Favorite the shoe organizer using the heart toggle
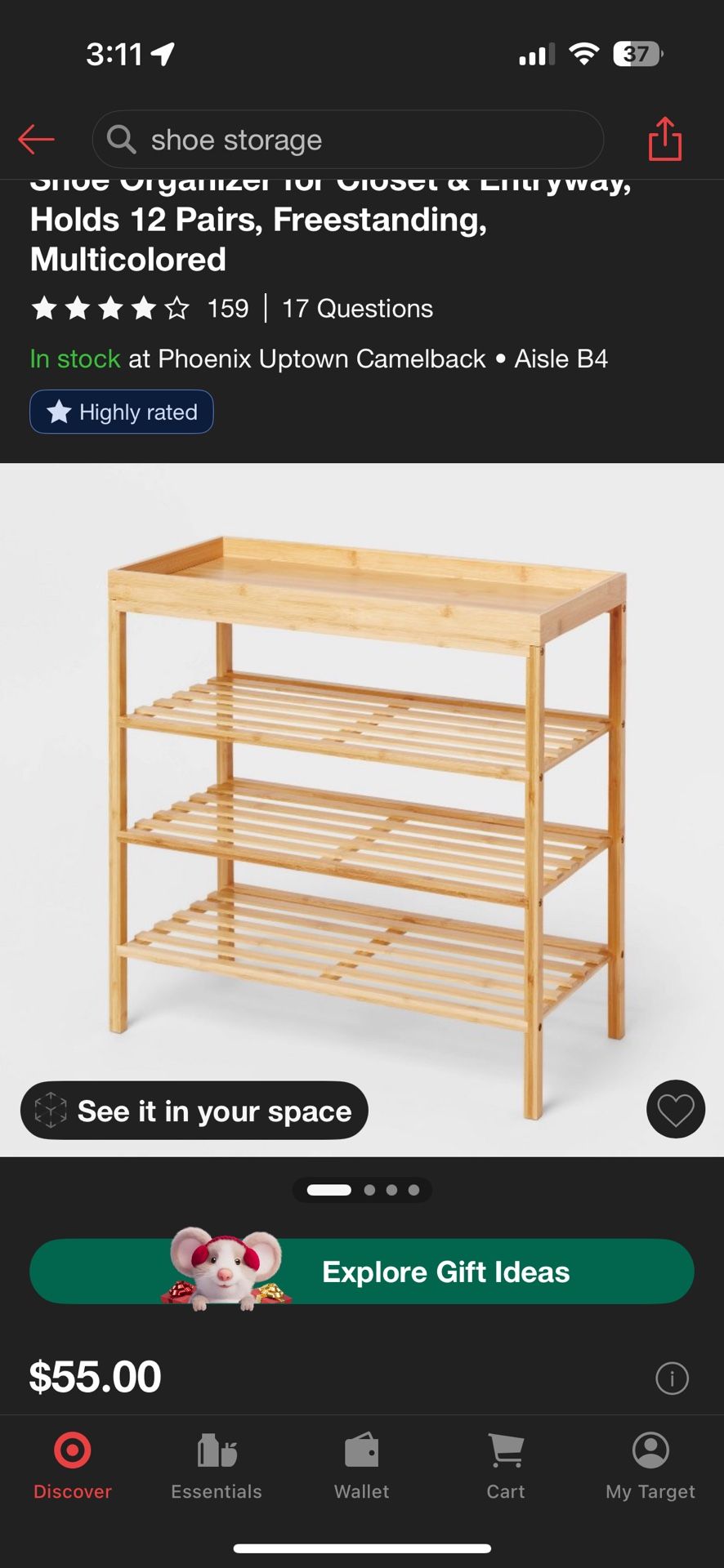This screenshot has width=724, height=1568. pyautogui.click(x=675, y=1109)
